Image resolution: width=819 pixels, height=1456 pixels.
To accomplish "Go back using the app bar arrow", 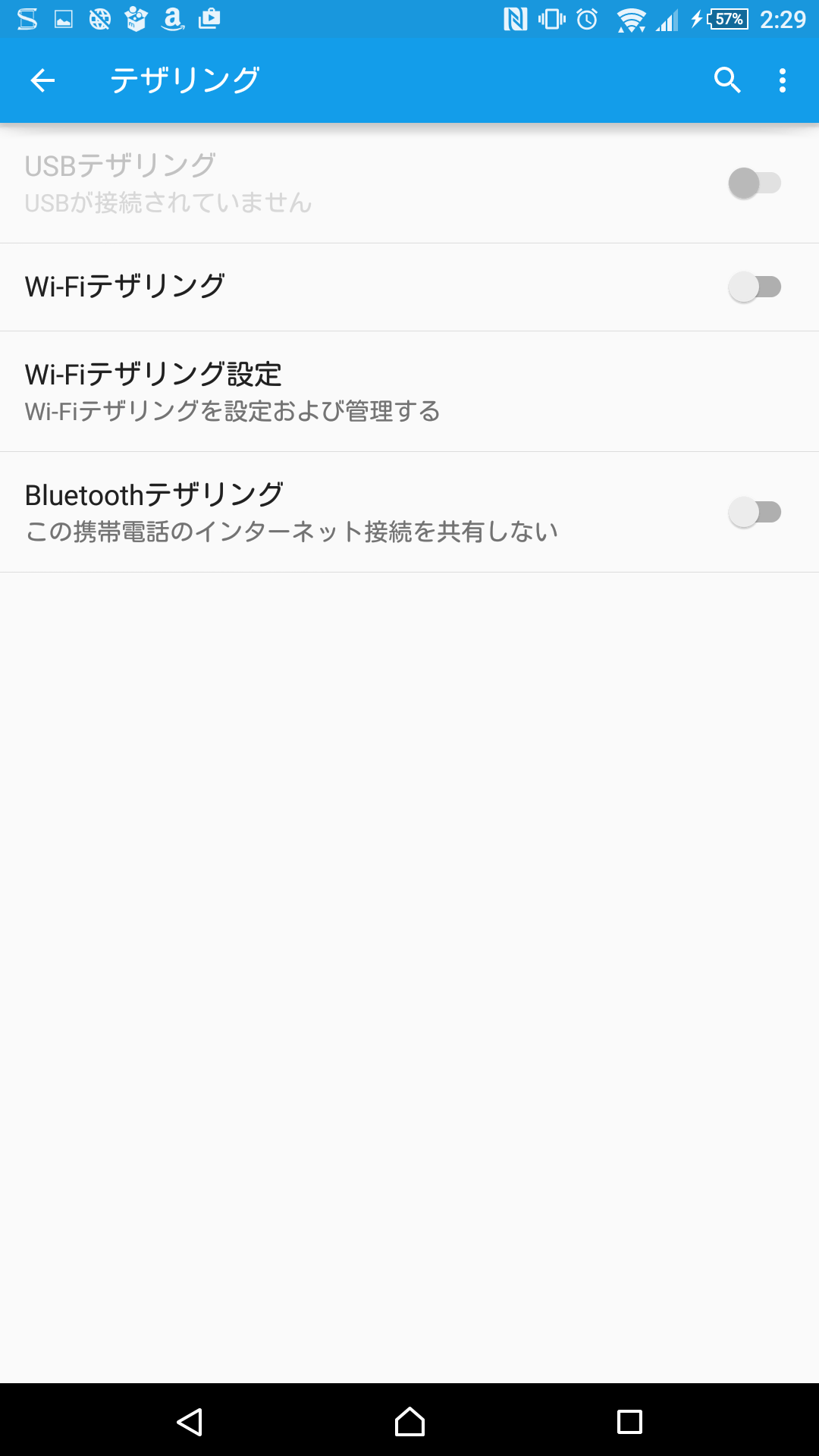I will [42, 80].
